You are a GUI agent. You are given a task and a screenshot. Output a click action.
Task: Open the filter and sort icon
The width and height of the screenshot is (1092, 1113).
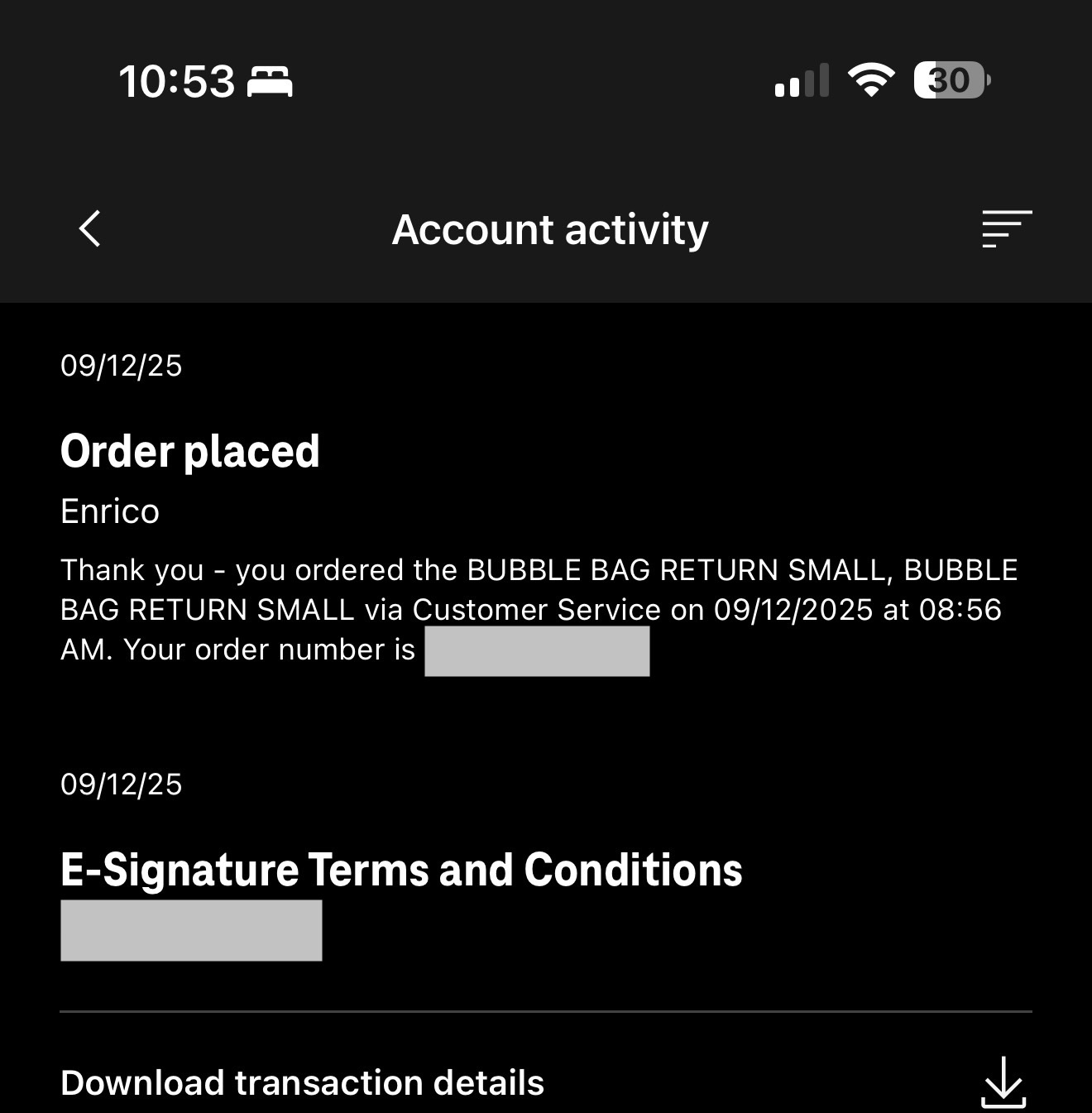pyautogui.click(x=1006, y=229)
